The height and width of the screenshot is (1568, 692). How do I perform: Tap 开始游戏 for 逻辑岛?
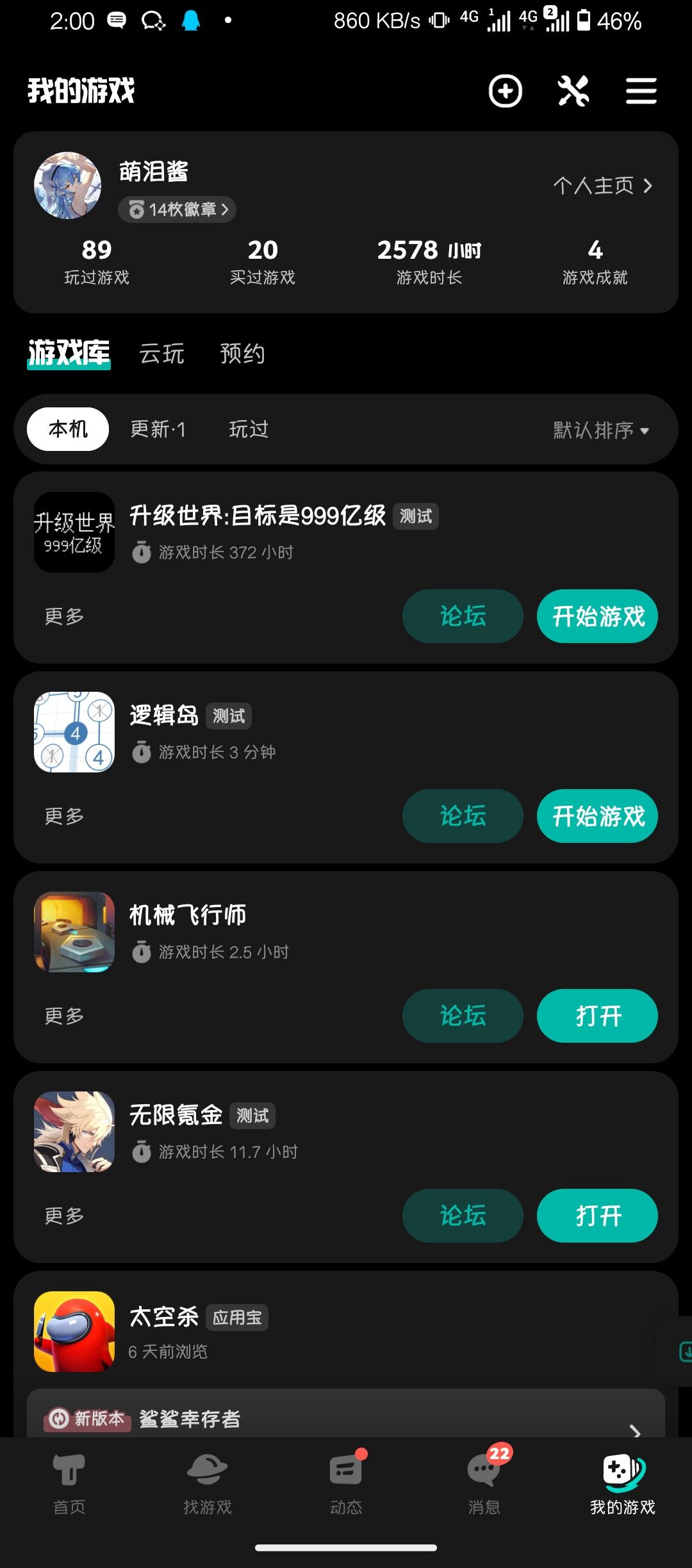(597, 816)
